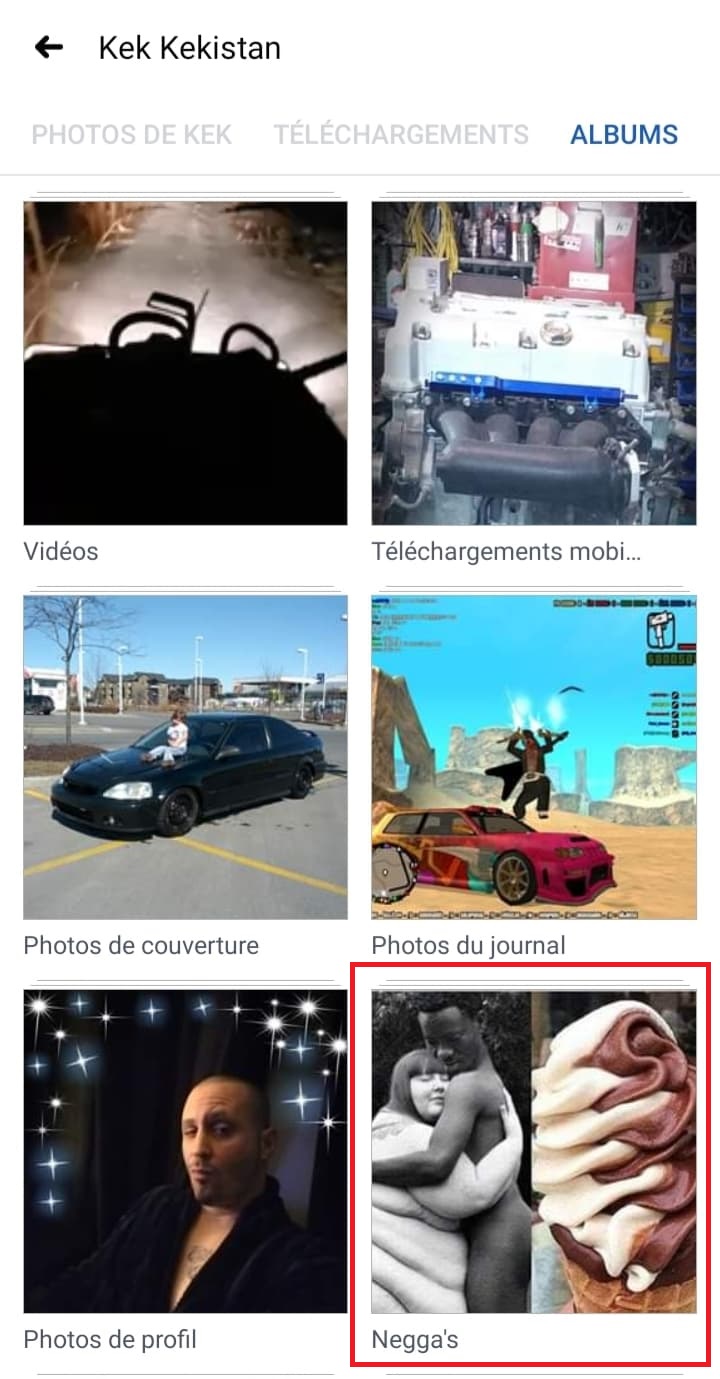
Task: Switch to the Téléchargements tab
Action: pos(401,134)
